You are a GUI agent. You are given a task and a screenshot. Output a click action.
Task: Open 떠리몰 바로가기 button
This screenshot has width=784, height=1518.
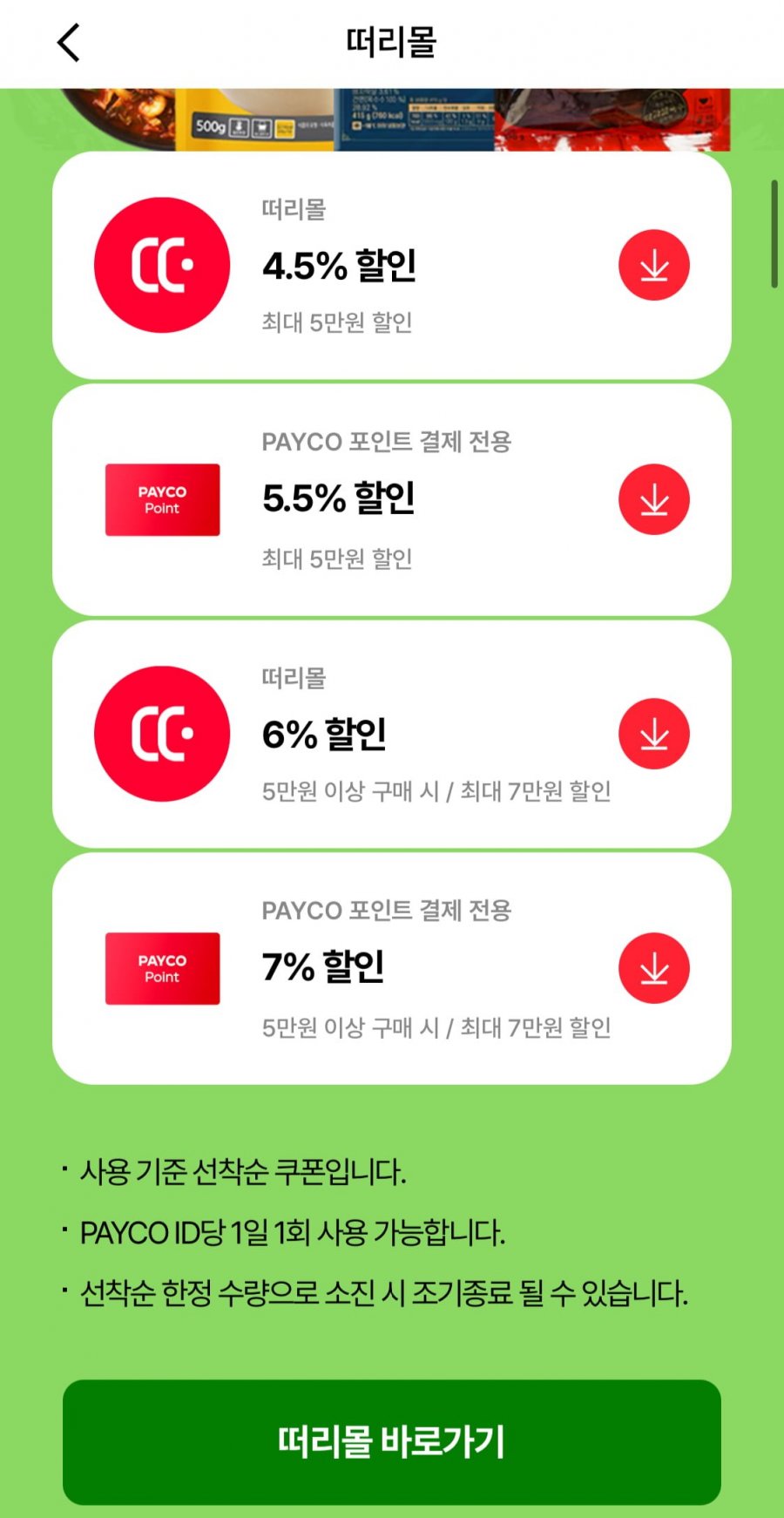pyautogui.click(x=391, y=1441)
